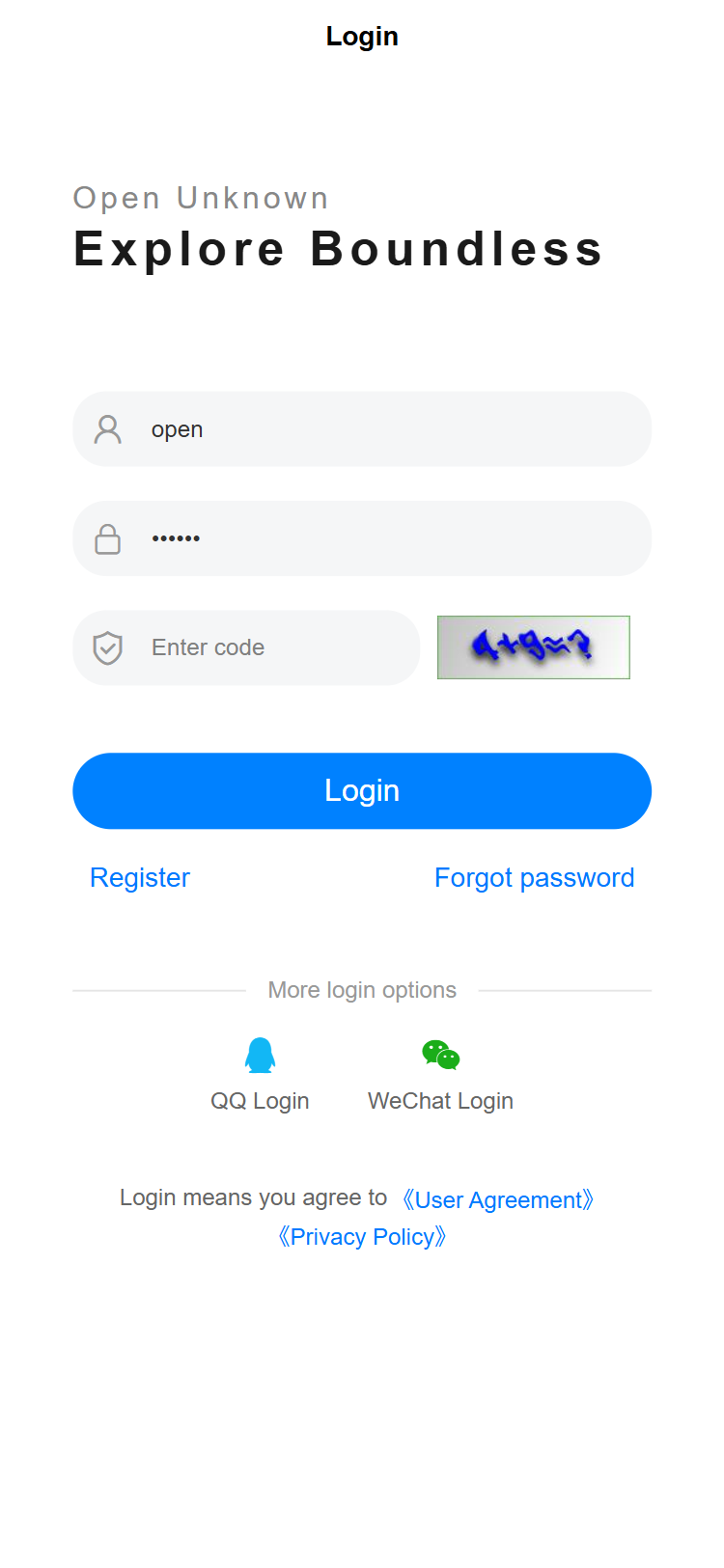Open Forgot password
This screenshot has width=724, height=1568.
click(x=534, y=878)
